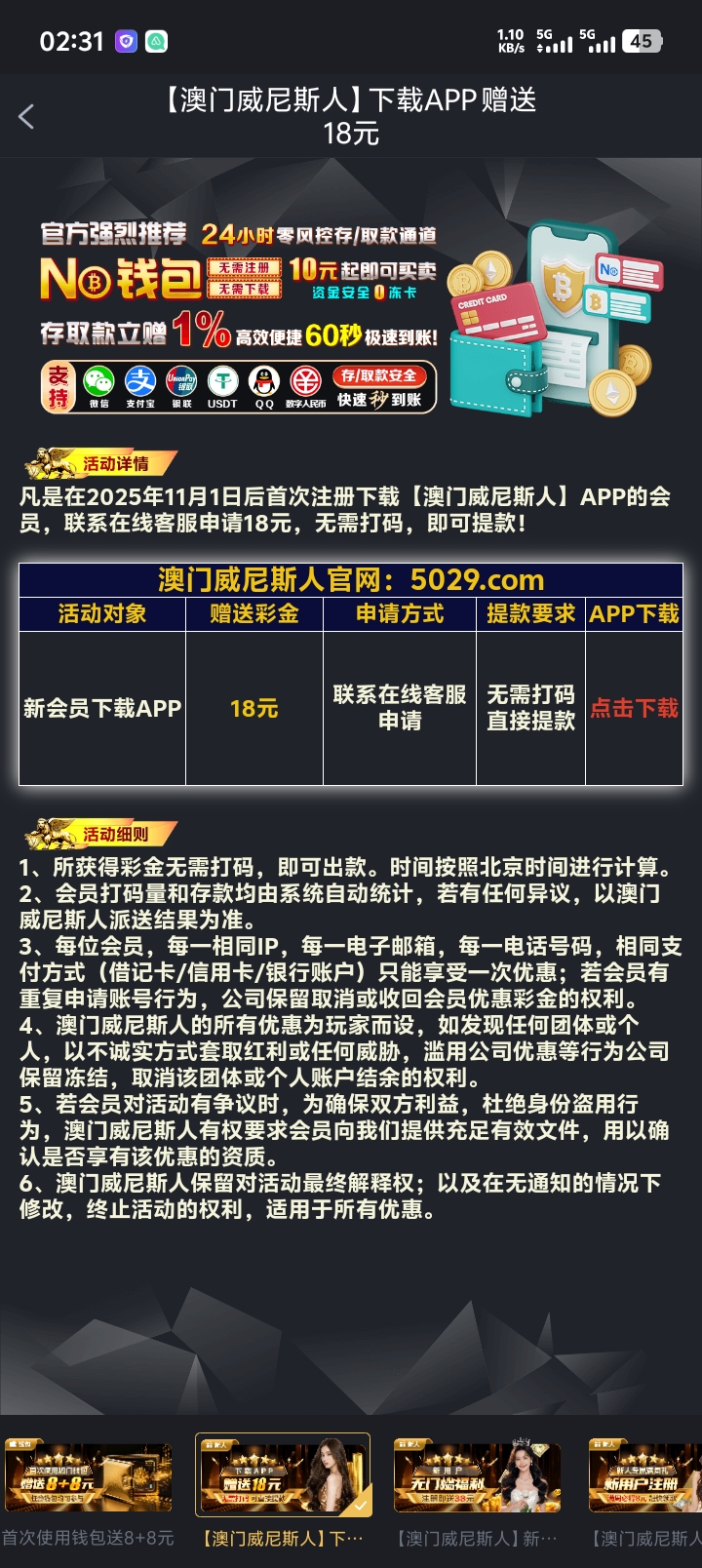This screenshot has width=702, height=1568.
Task: Open the 新用户注册 promotion card
Action: pos(645,1478)
